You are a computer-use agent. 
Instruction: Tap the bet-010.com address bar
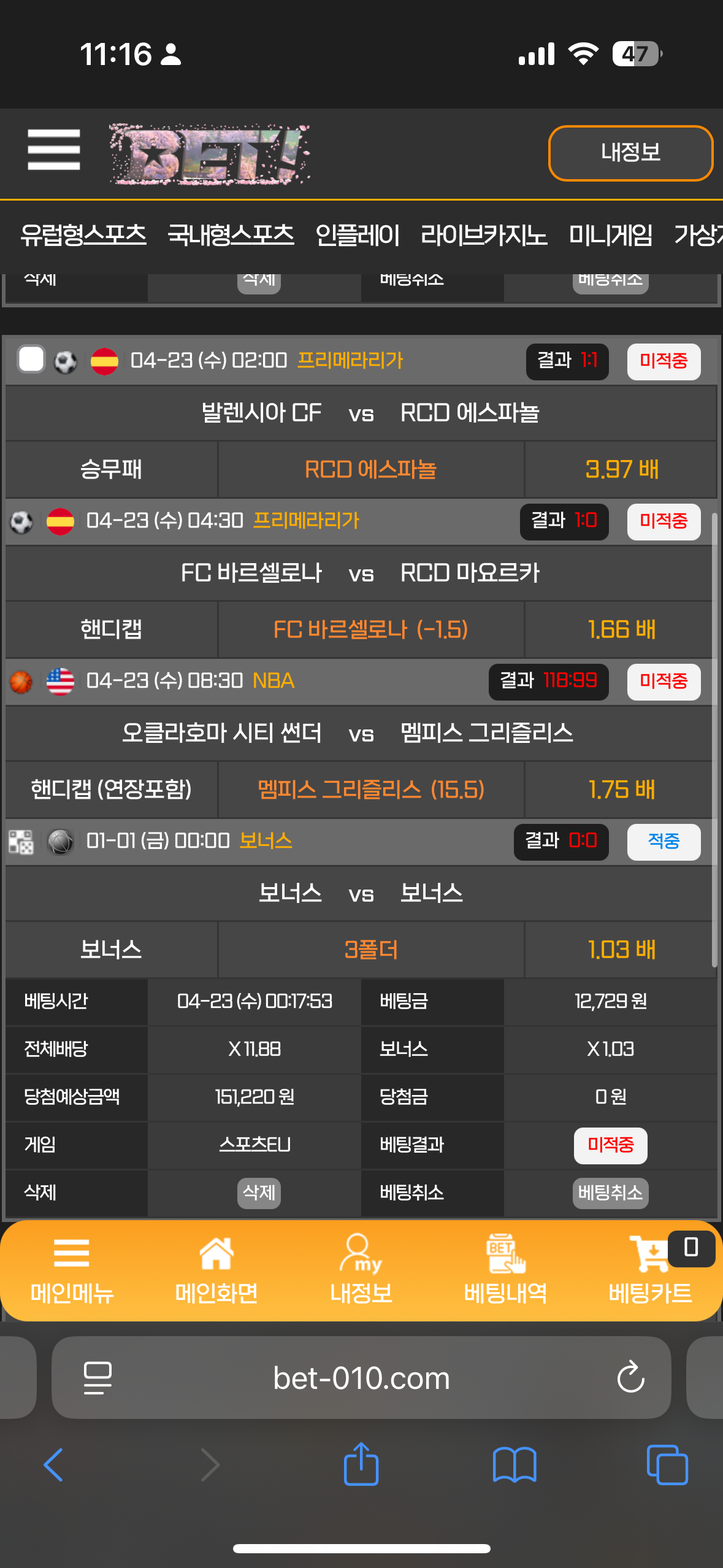pyautogui.click(x=361, y=1378)
